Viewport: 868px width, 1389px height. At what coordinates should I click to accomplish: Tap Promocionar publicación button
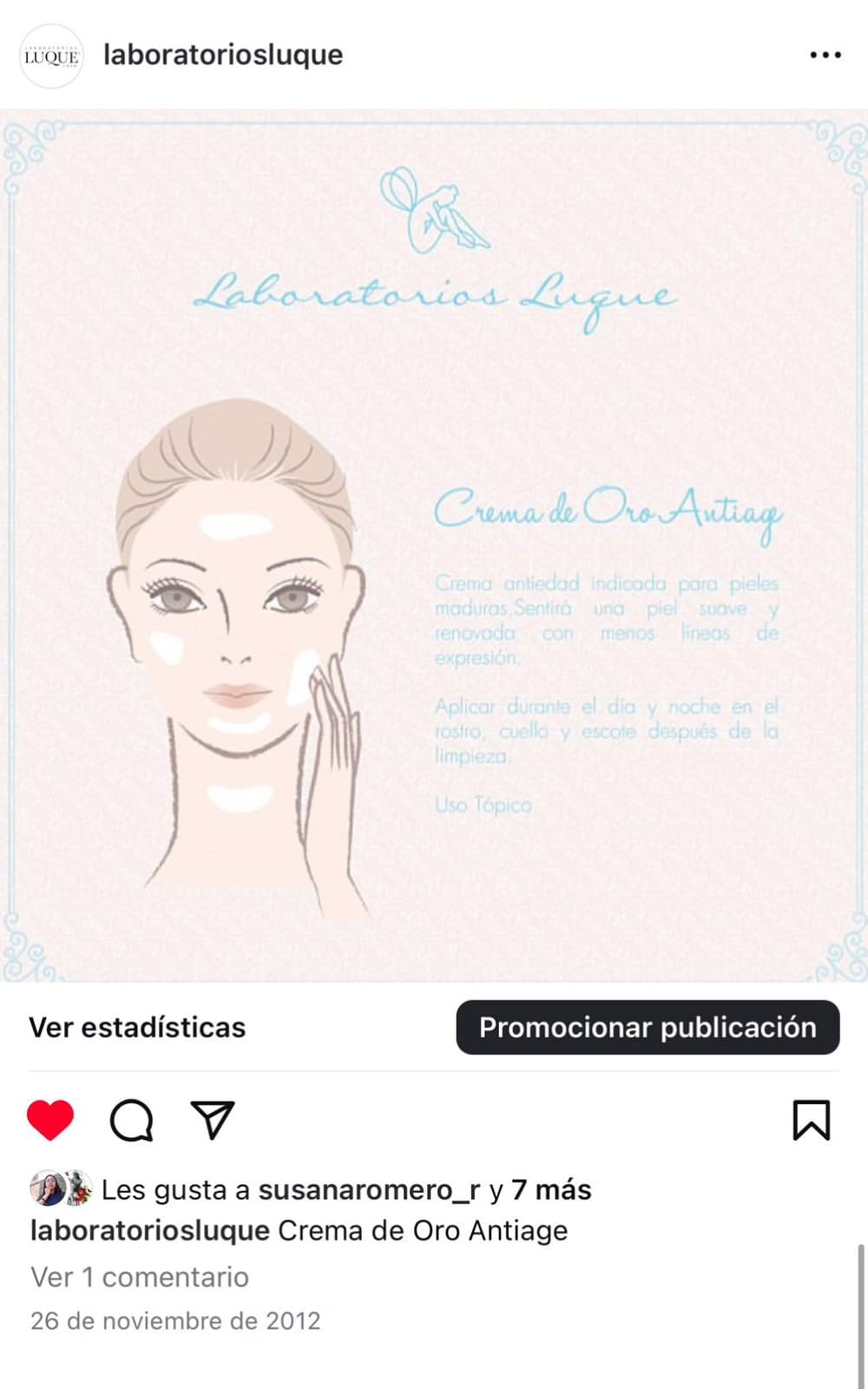[648, 1027]
